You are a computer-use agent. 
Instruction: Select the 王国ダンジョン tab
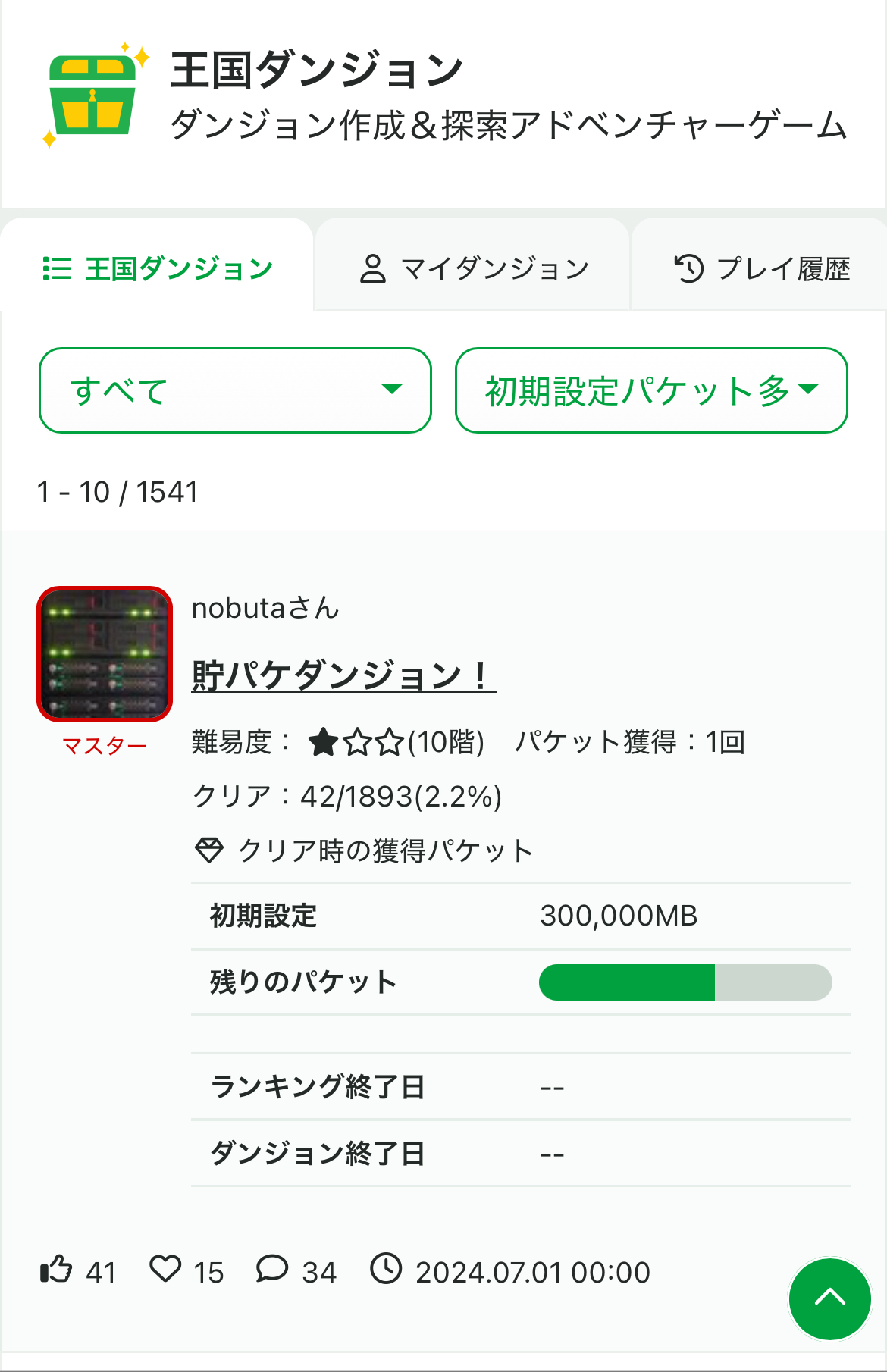click(158, 268)
